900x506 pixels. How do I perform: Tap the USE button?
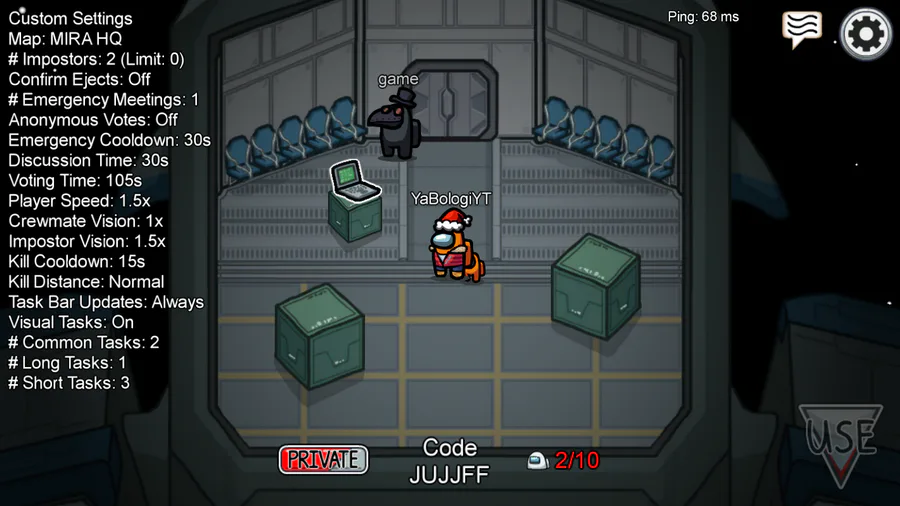[840, 441]
